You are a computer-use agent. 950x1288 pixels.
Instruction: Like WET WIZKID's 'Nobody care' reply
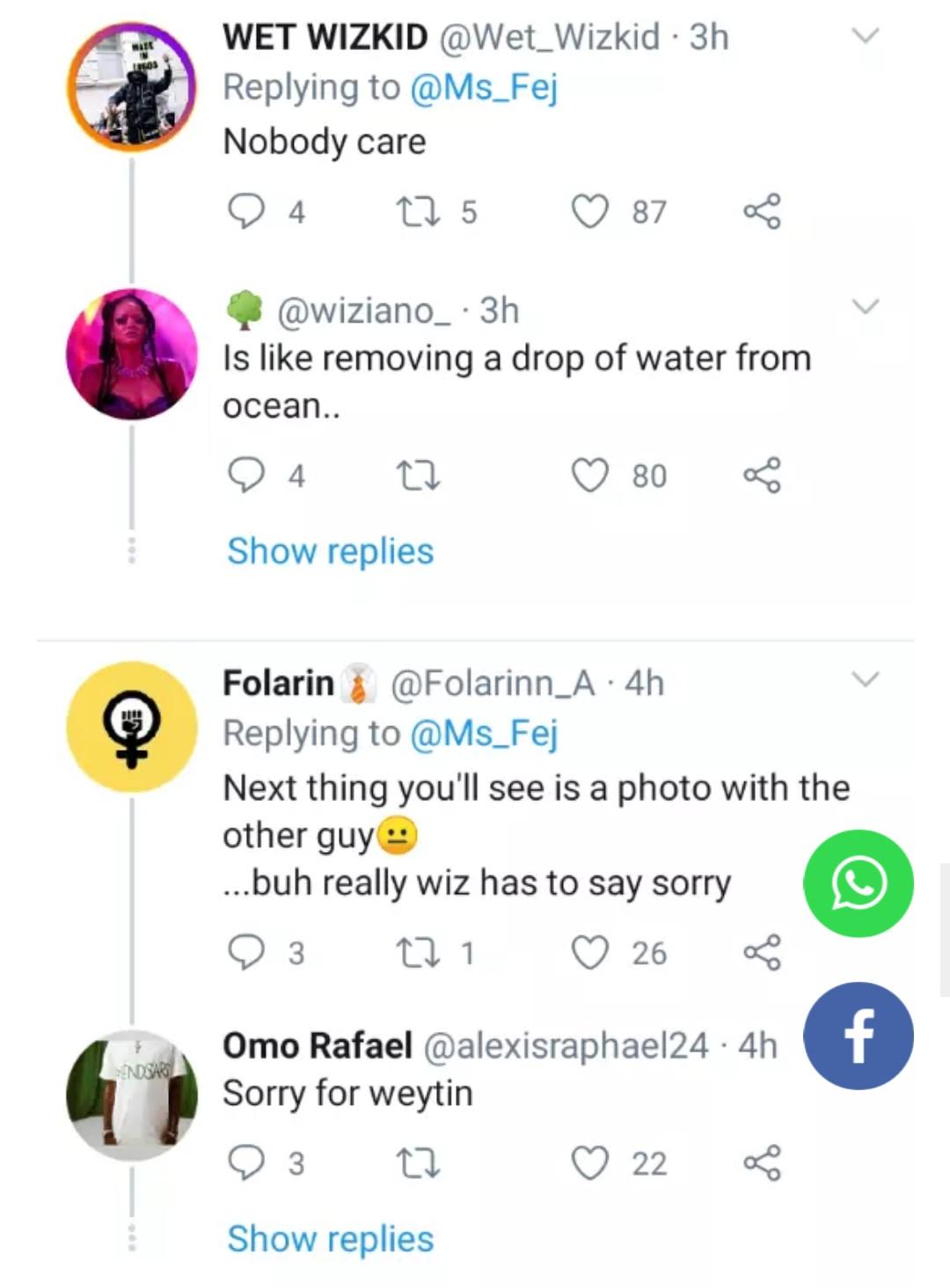click(x=590, y=212)
